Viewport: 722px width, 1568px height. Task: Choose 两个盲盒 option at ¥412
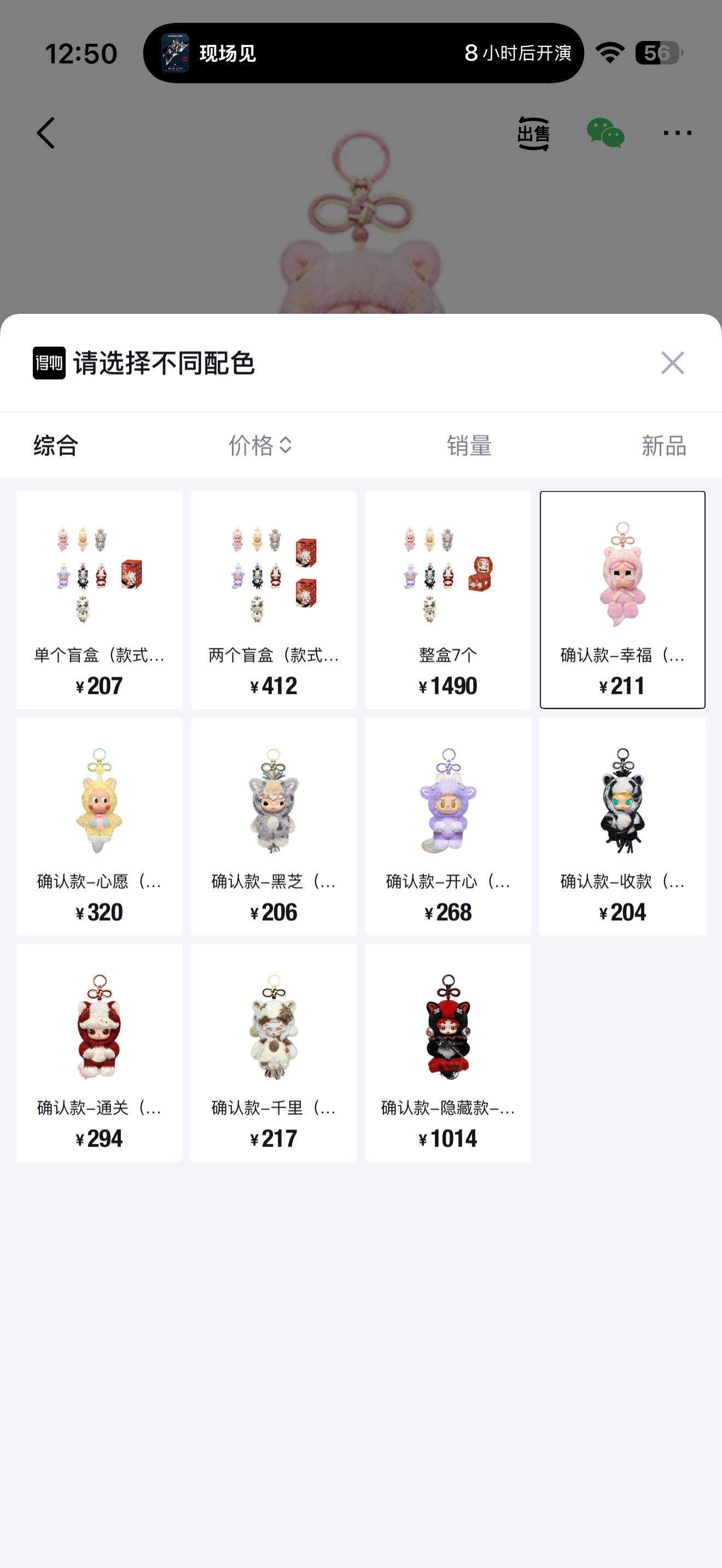pos(273,600)
